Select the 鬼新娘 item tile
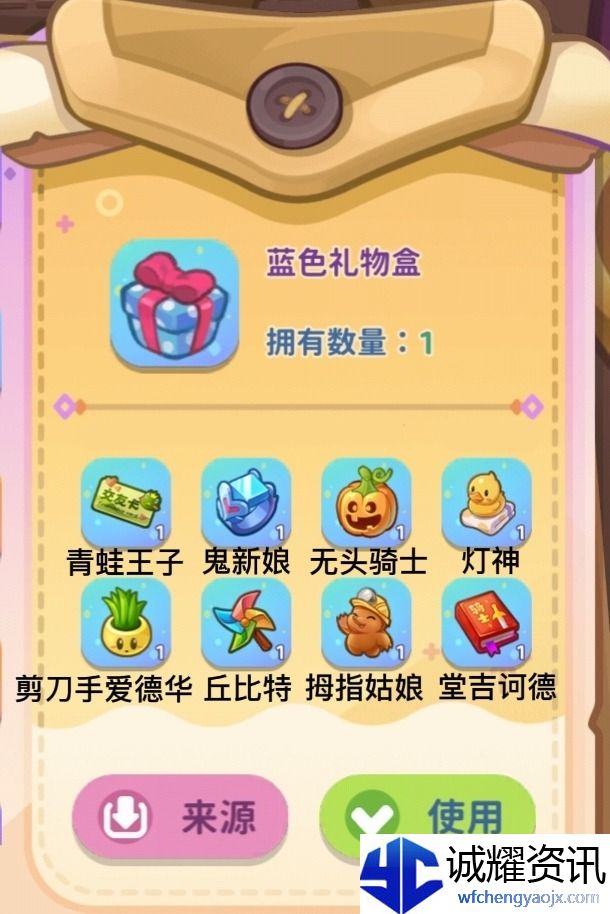Image resolution: width=610 pixels, height=914 pixels. point(245,502)
